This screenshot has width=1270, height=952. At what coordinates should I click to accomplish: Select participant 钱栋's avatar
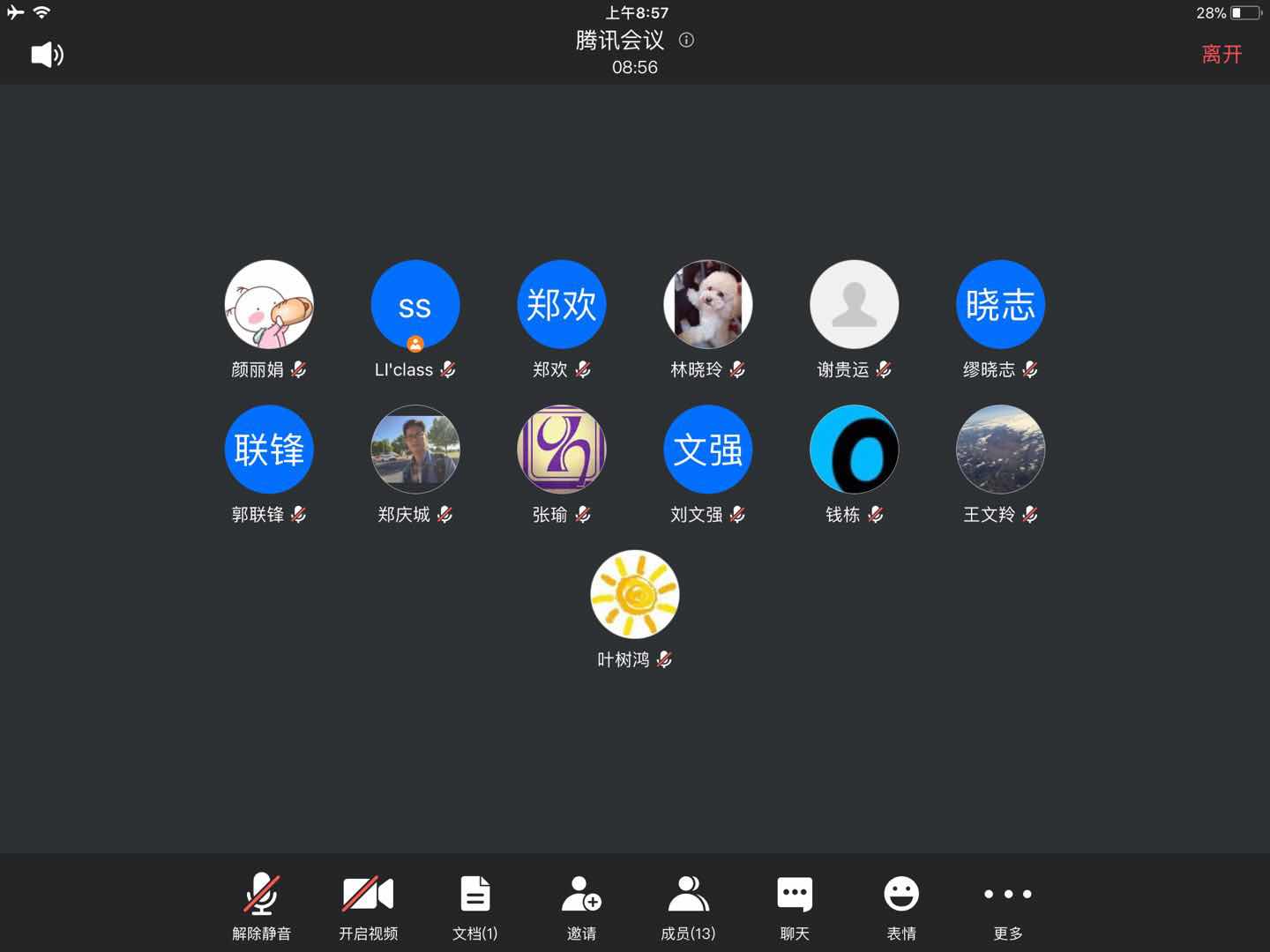coord(854,450)
